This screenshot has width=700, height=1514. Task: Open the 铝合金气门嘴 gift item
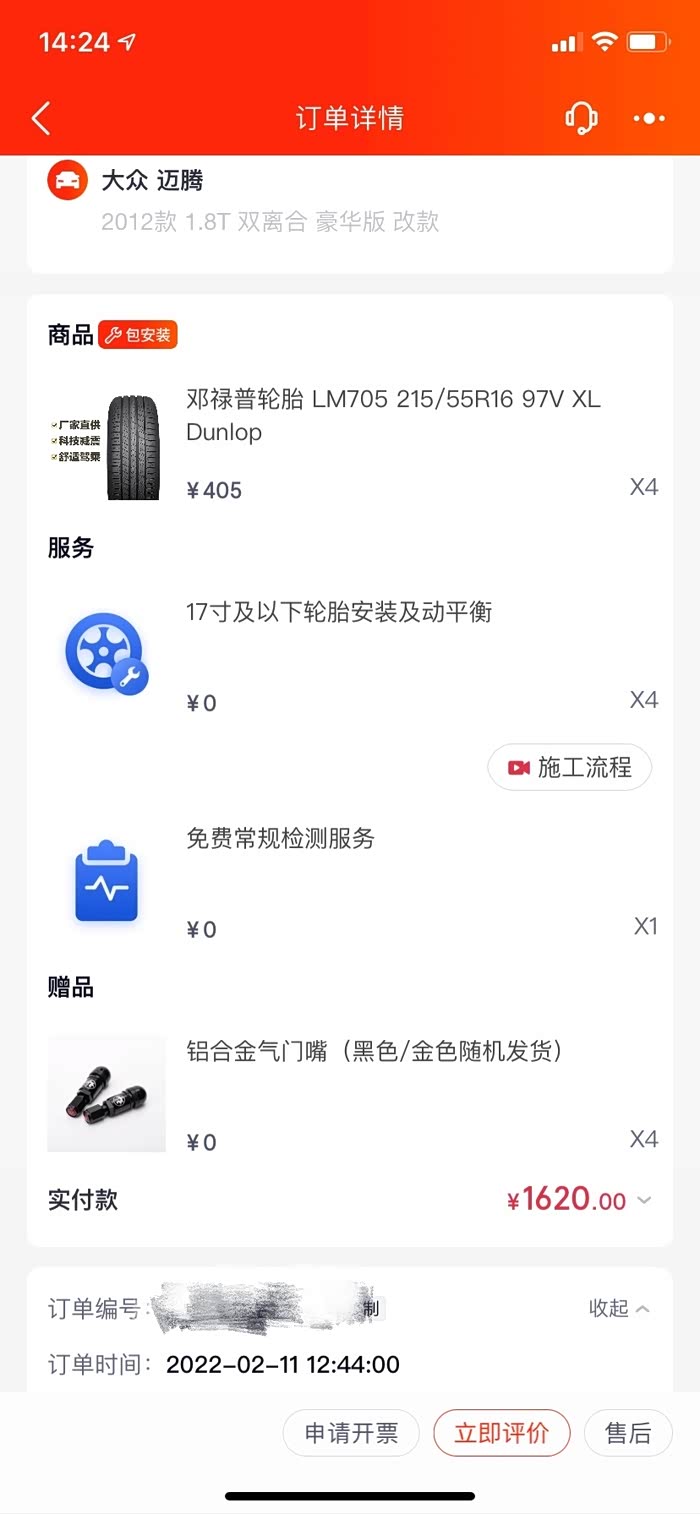[x=374, y=1052]
